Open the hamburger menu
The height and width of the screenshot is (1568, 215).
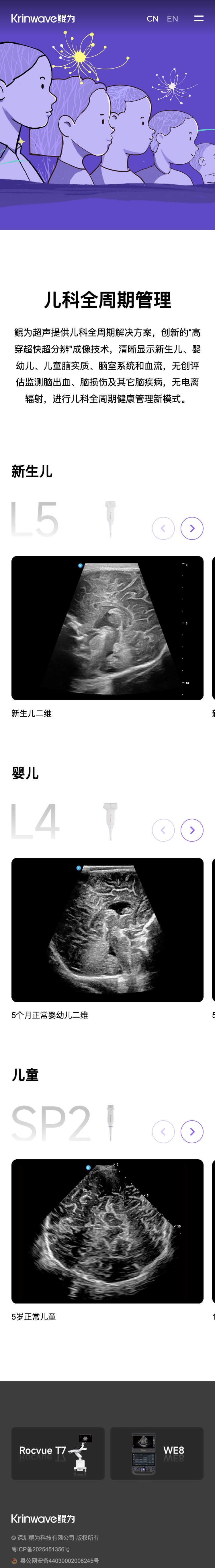pos(199,19)
